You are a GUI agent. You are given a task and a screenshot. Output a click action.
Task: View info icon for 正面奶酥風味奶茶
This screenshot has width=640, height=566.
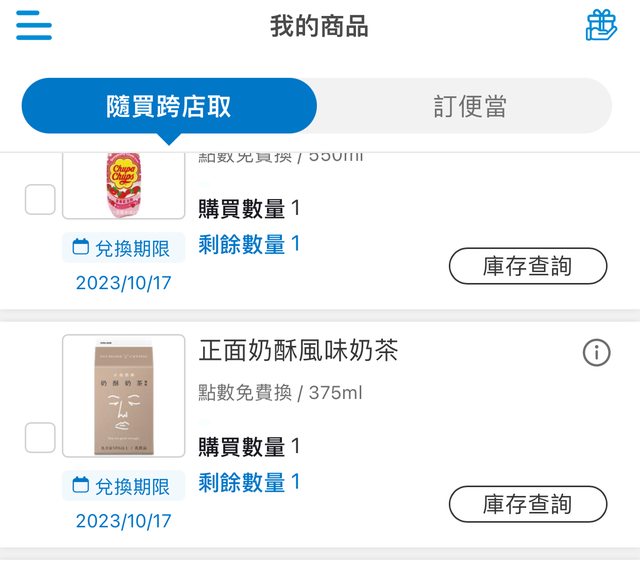tap(596, 352)
